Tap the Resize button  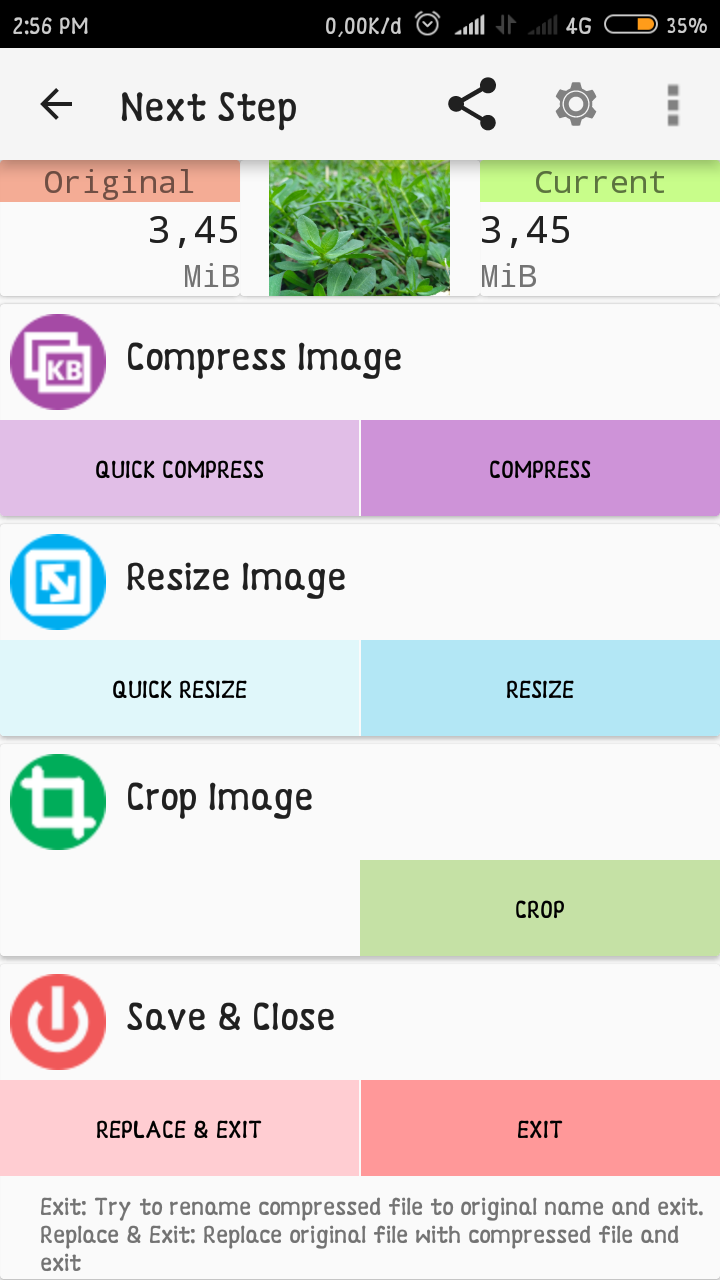point(540,689)
